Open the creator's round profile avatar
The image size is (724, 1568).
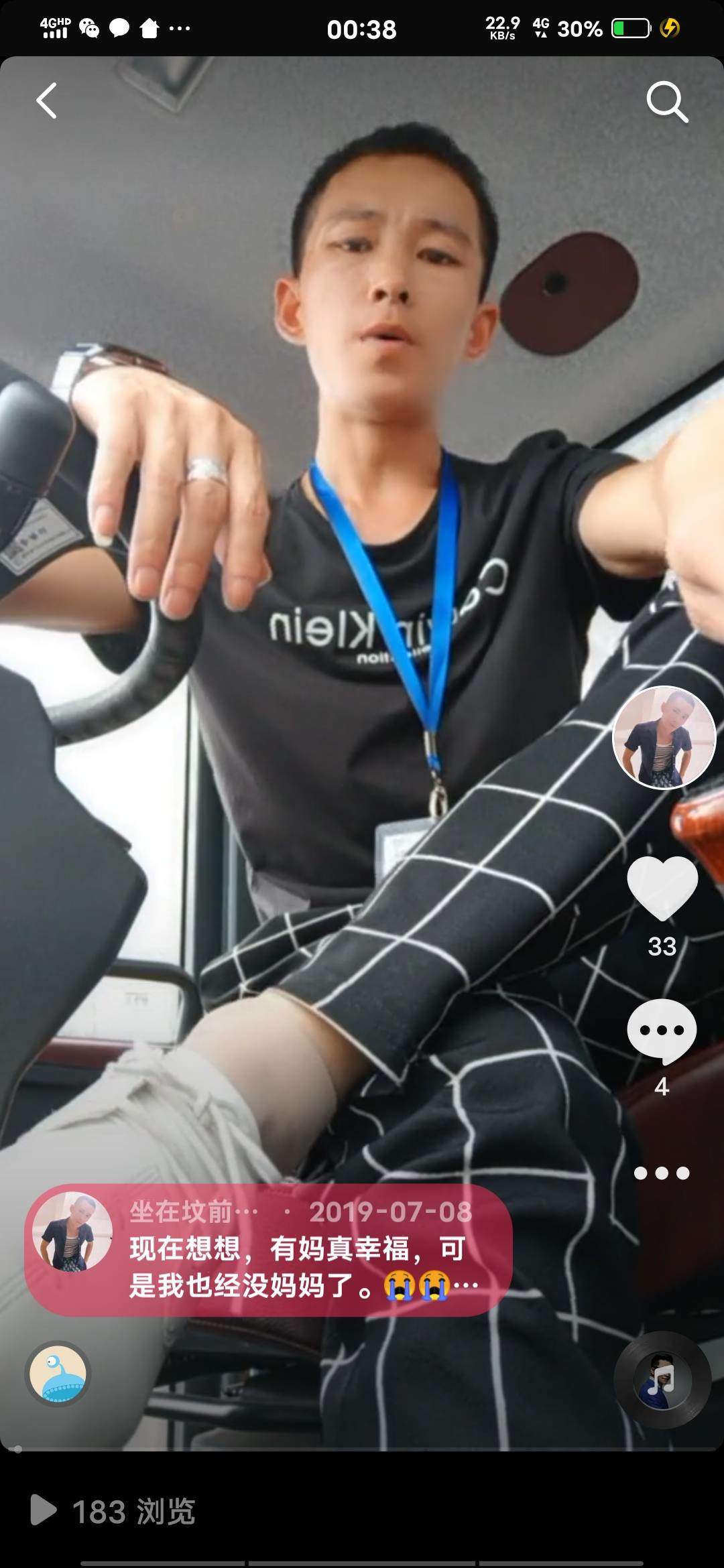[664, 737]
